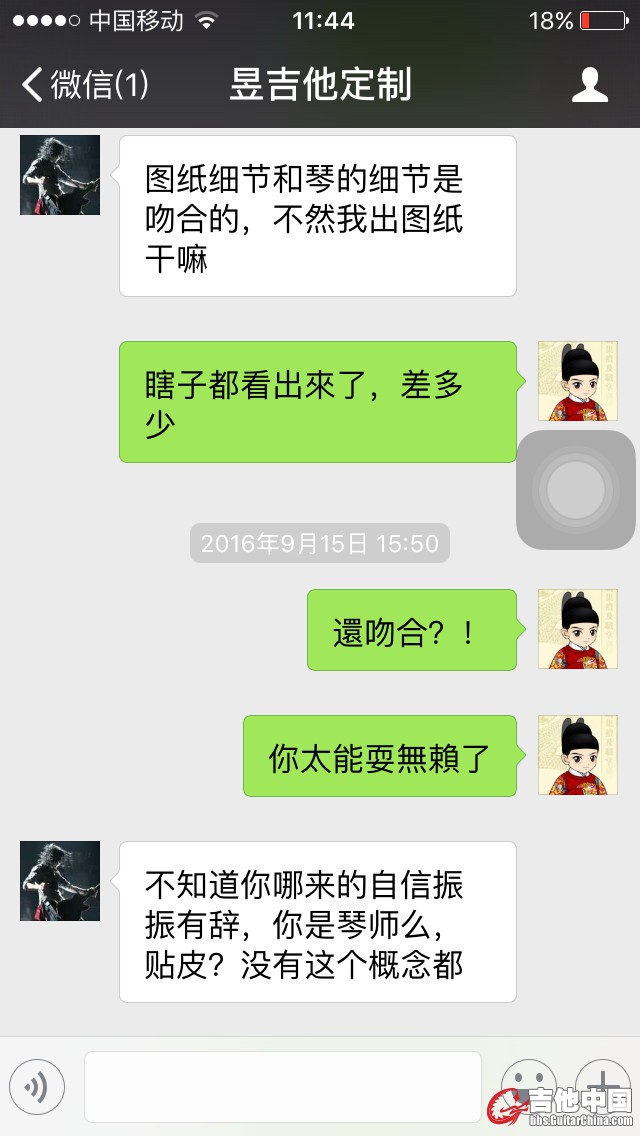Open the guitarist avatar beside 图纸细节 message

tap(60, 175)
